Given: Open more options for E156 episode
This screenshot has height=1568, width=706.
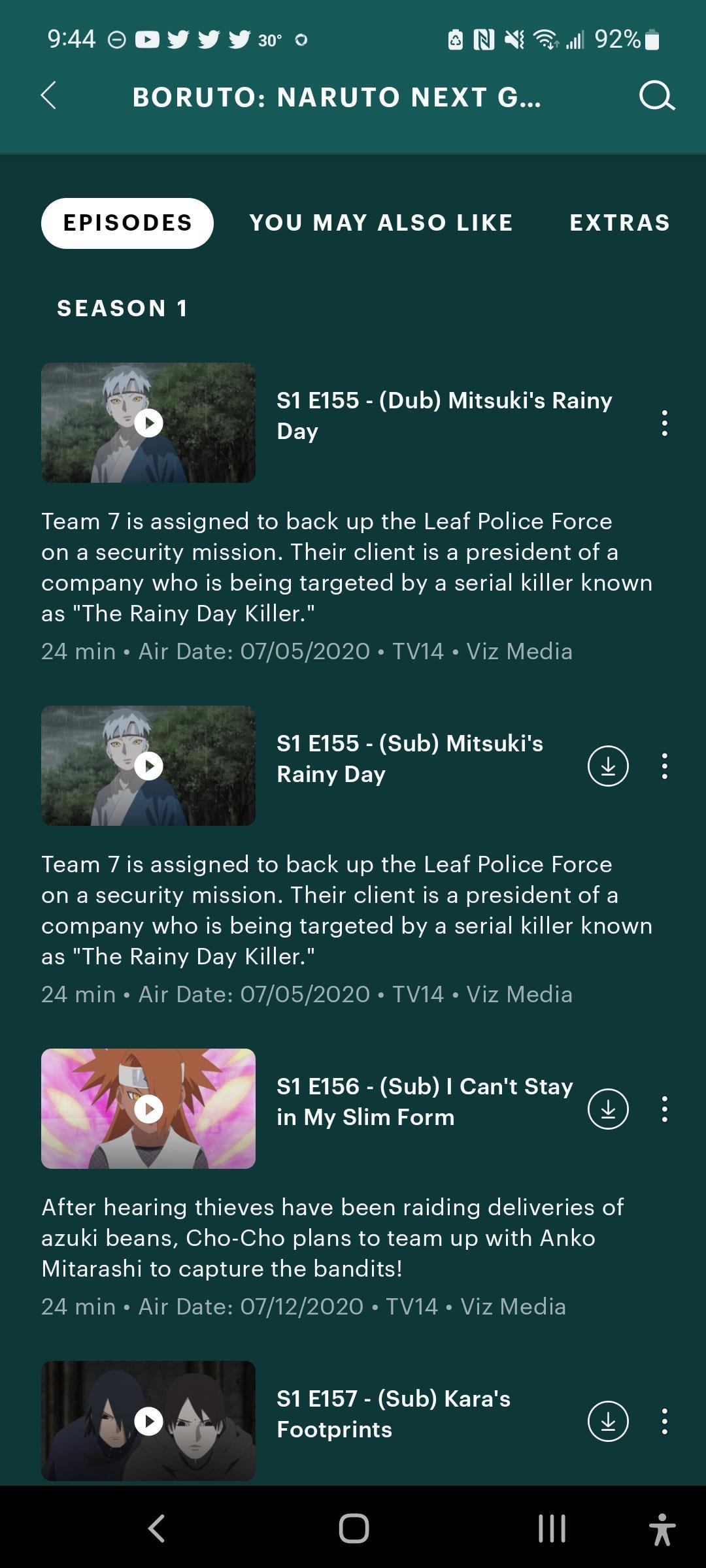Looking at the screenshot, I should coord(664,1109).
